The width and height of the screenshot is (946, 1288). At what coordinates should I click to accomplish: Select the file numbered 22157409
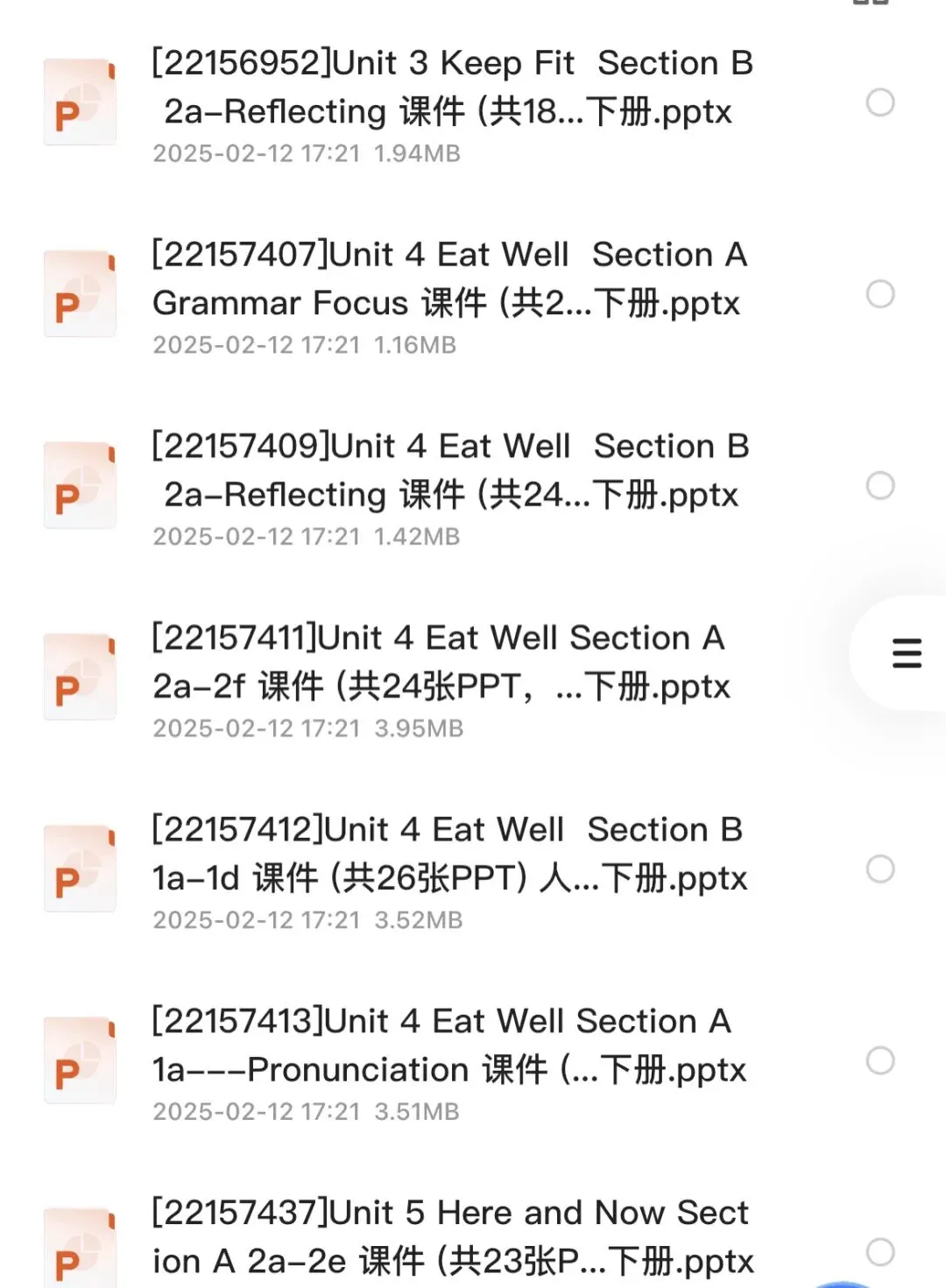[x=880, y=486]
